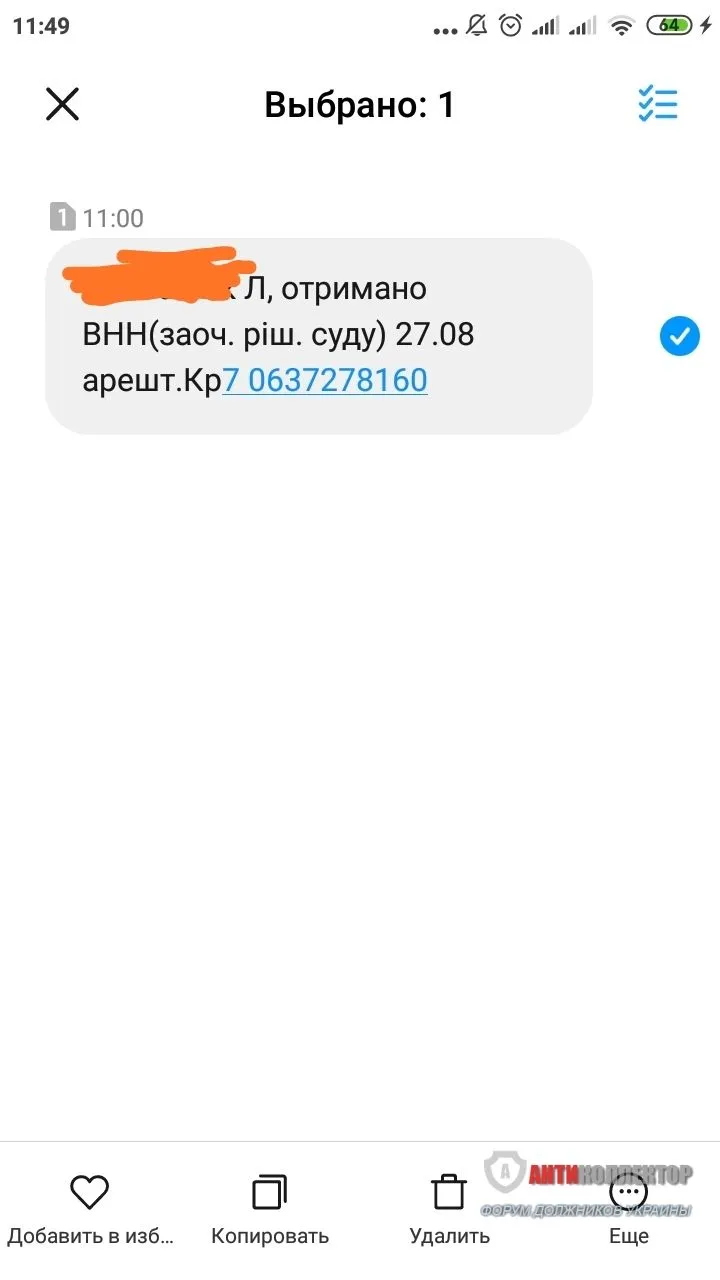The width and height of the screenshot is (720, 1280).
Task: Open the Еще more options menu
Action: click(629, 1207)
